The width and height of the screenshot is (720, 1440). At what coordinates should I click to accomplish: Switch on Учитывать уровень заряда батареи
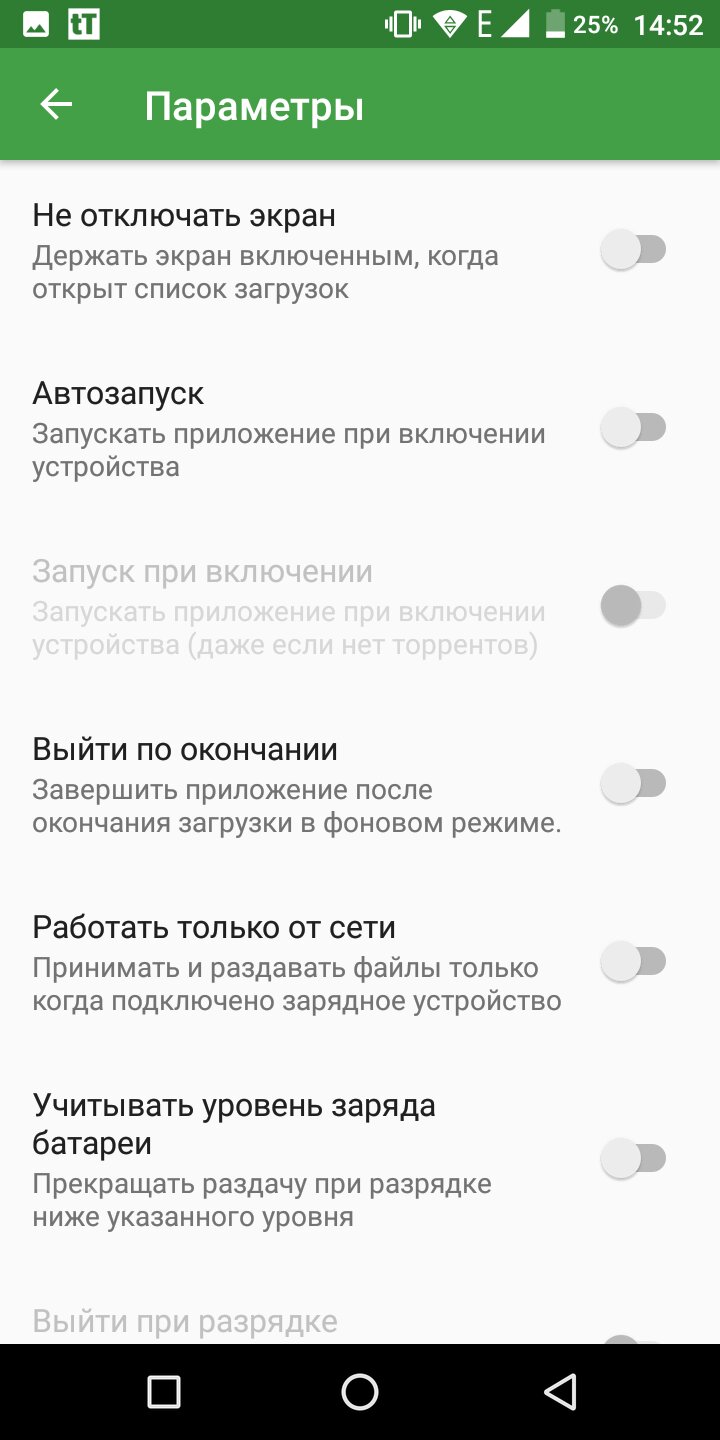pyautogui.click(x=633, y=1158)
